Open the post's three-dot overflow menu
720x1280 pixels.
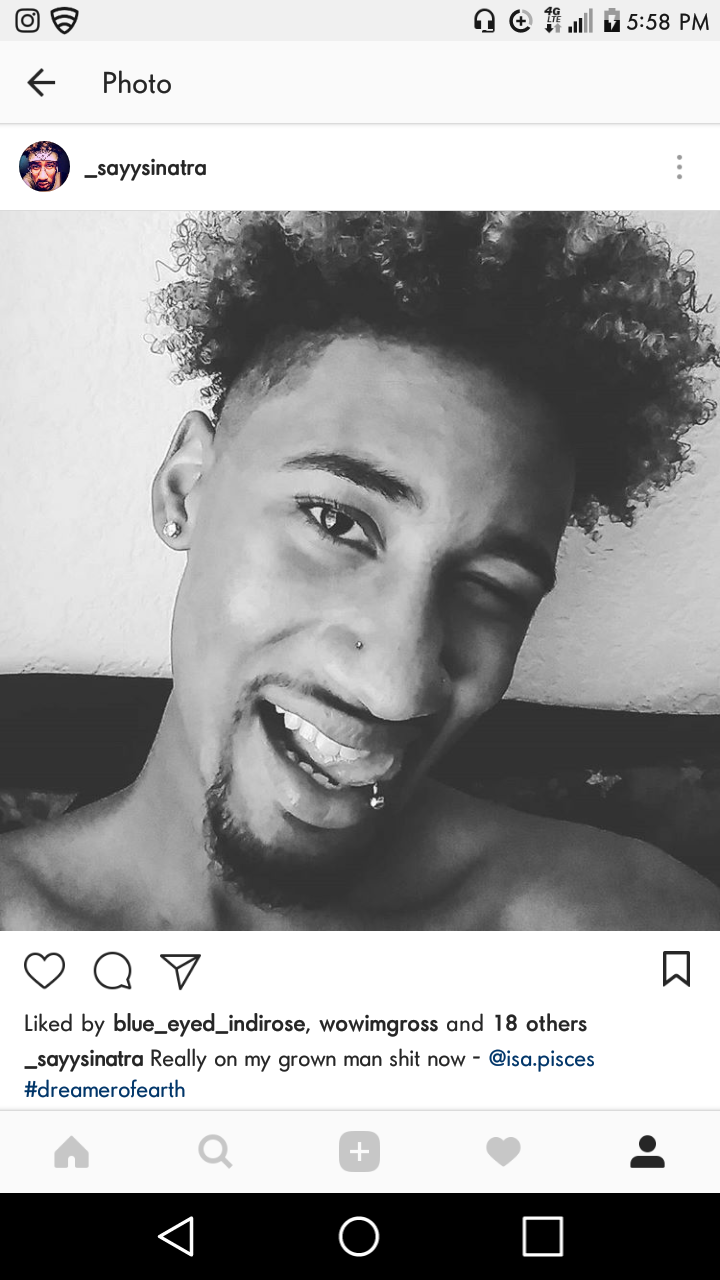(x=679, y=167)
